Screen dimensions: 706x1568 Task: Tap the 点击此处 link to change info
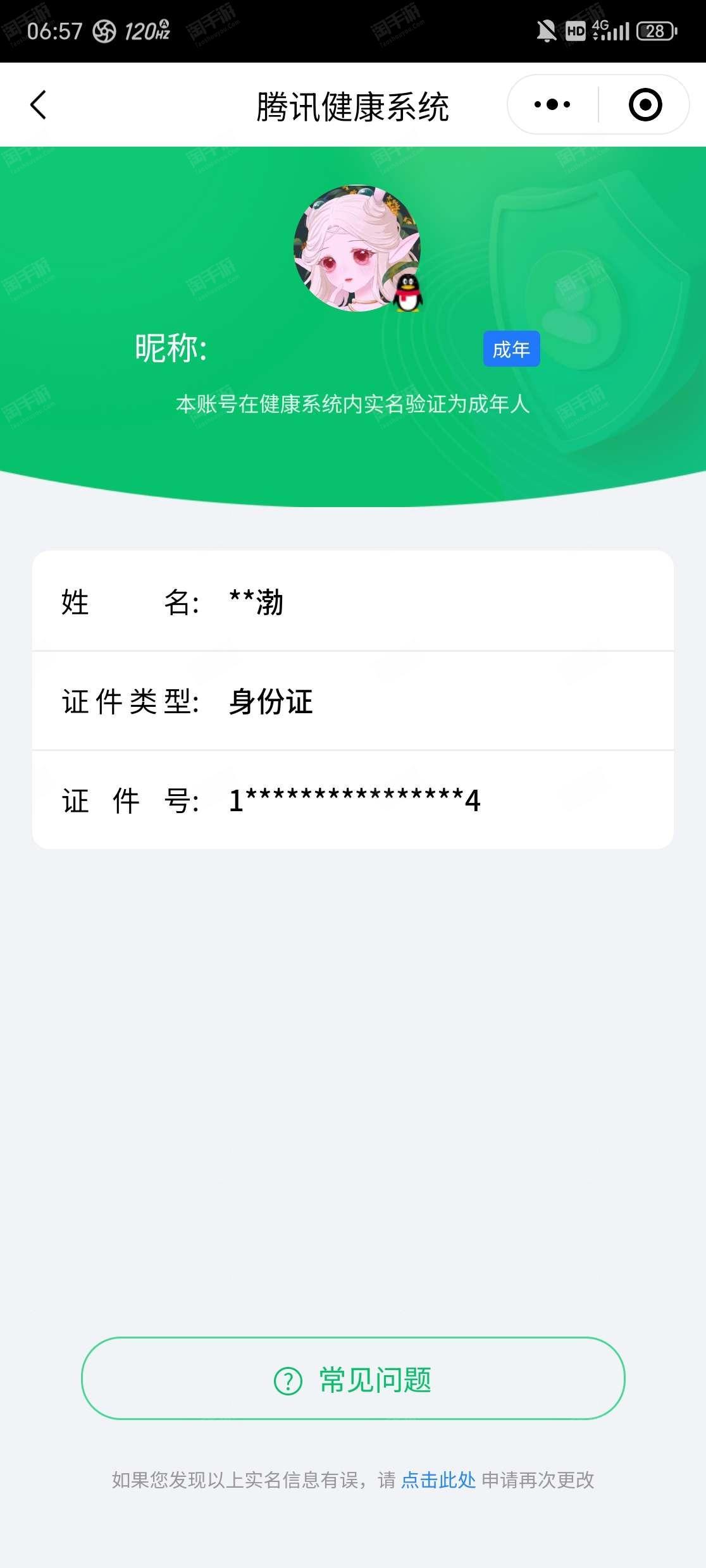(x=438, y=1480)
